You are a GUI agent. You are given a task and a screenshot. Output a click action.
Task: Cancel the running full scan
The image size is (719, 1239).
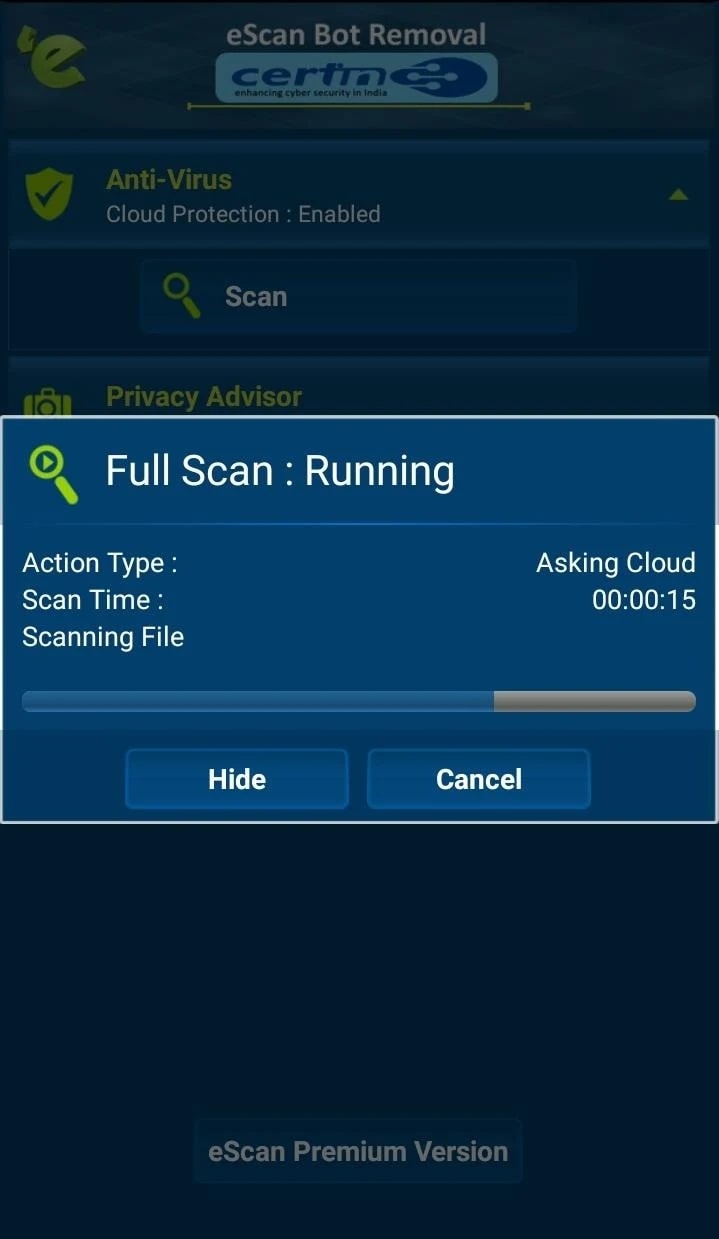[479, 779]
